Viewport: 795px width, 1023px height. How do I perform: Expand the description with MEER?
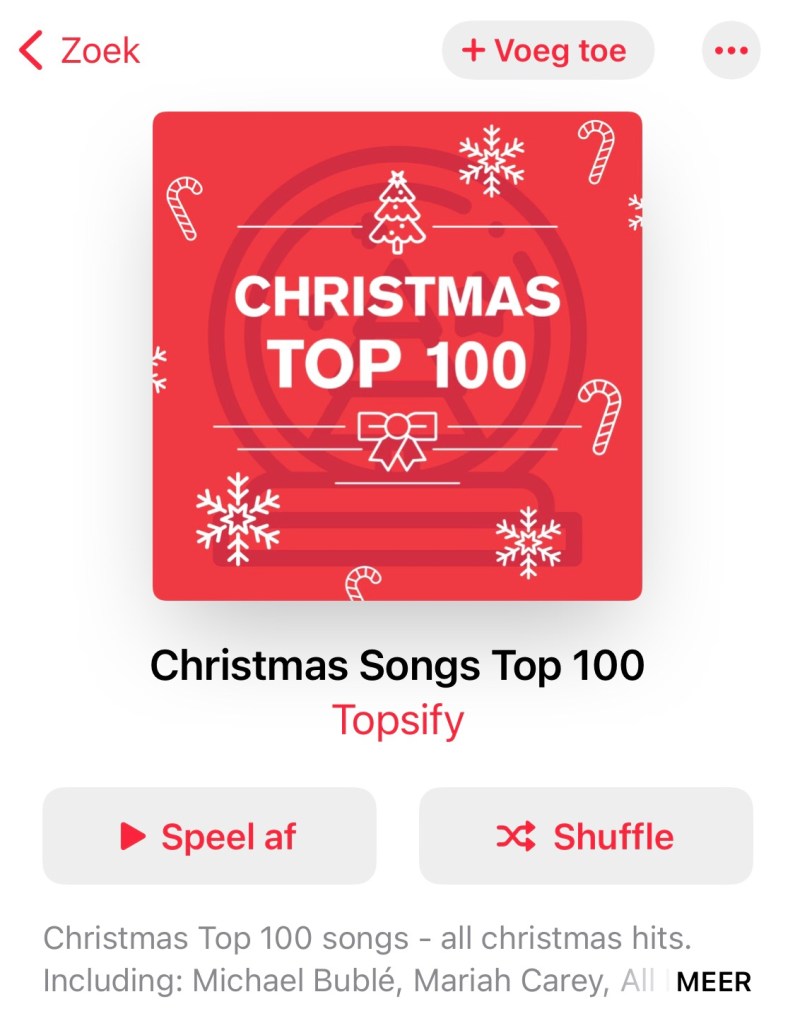pyautogui.click(x=713, y=982)
